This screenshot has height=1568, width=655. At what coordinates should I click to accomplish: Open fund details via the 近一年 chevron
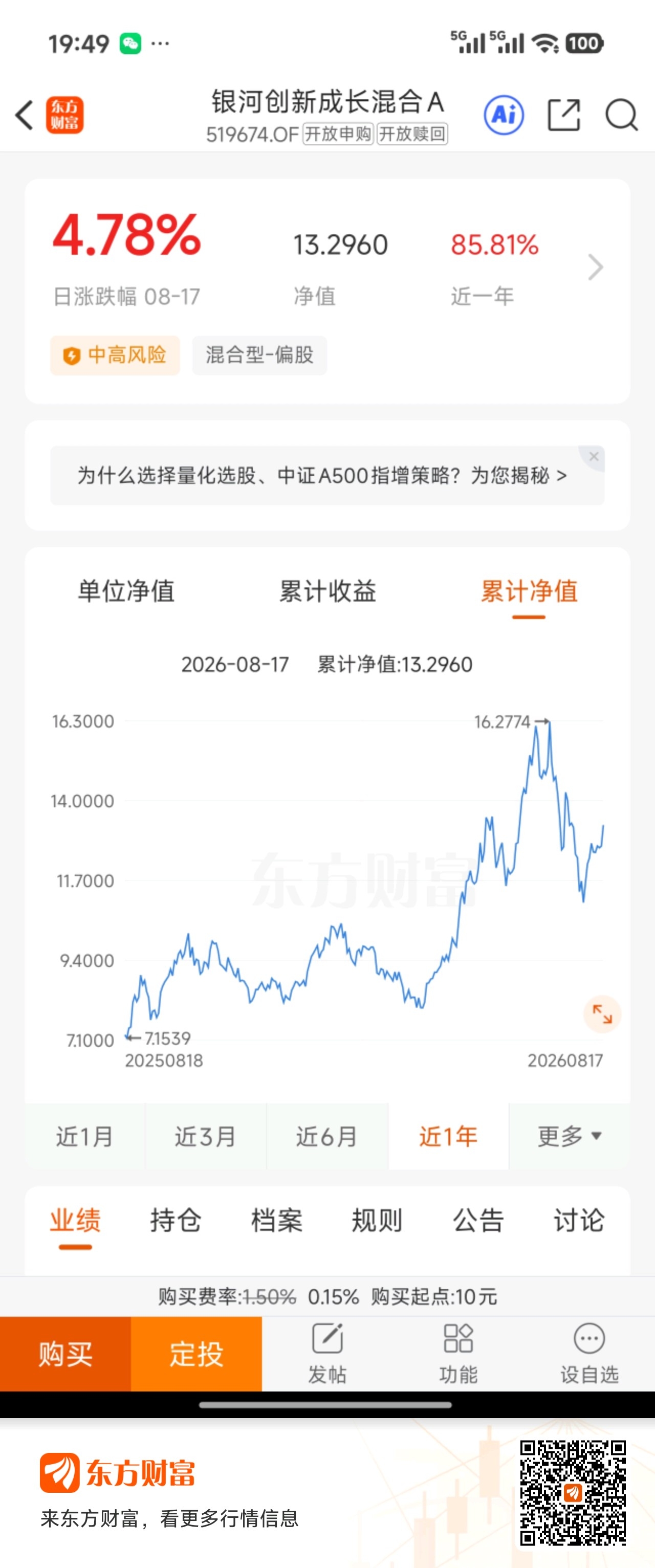point(595,267)
